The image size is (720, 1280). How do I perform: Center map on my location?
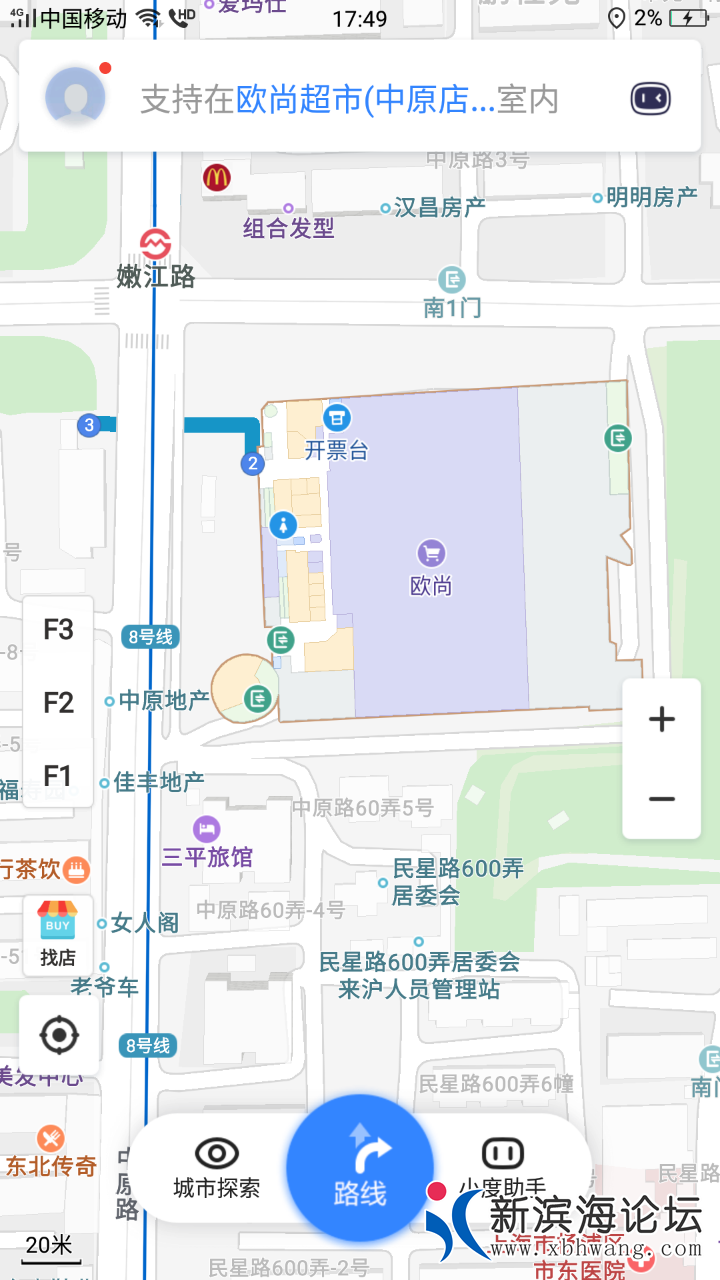[59, 1035]
